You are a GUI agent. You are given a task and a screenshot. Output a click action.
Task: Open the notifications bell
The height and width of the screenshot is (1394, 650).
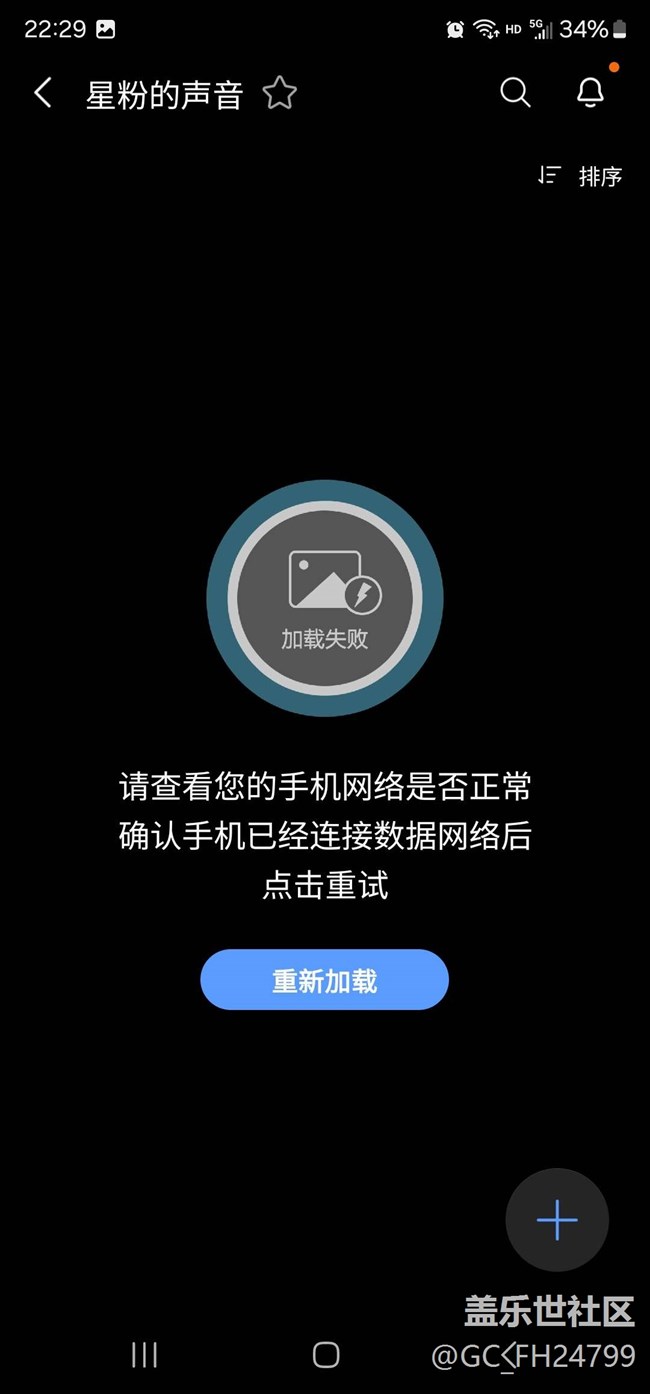coord(591,93)
